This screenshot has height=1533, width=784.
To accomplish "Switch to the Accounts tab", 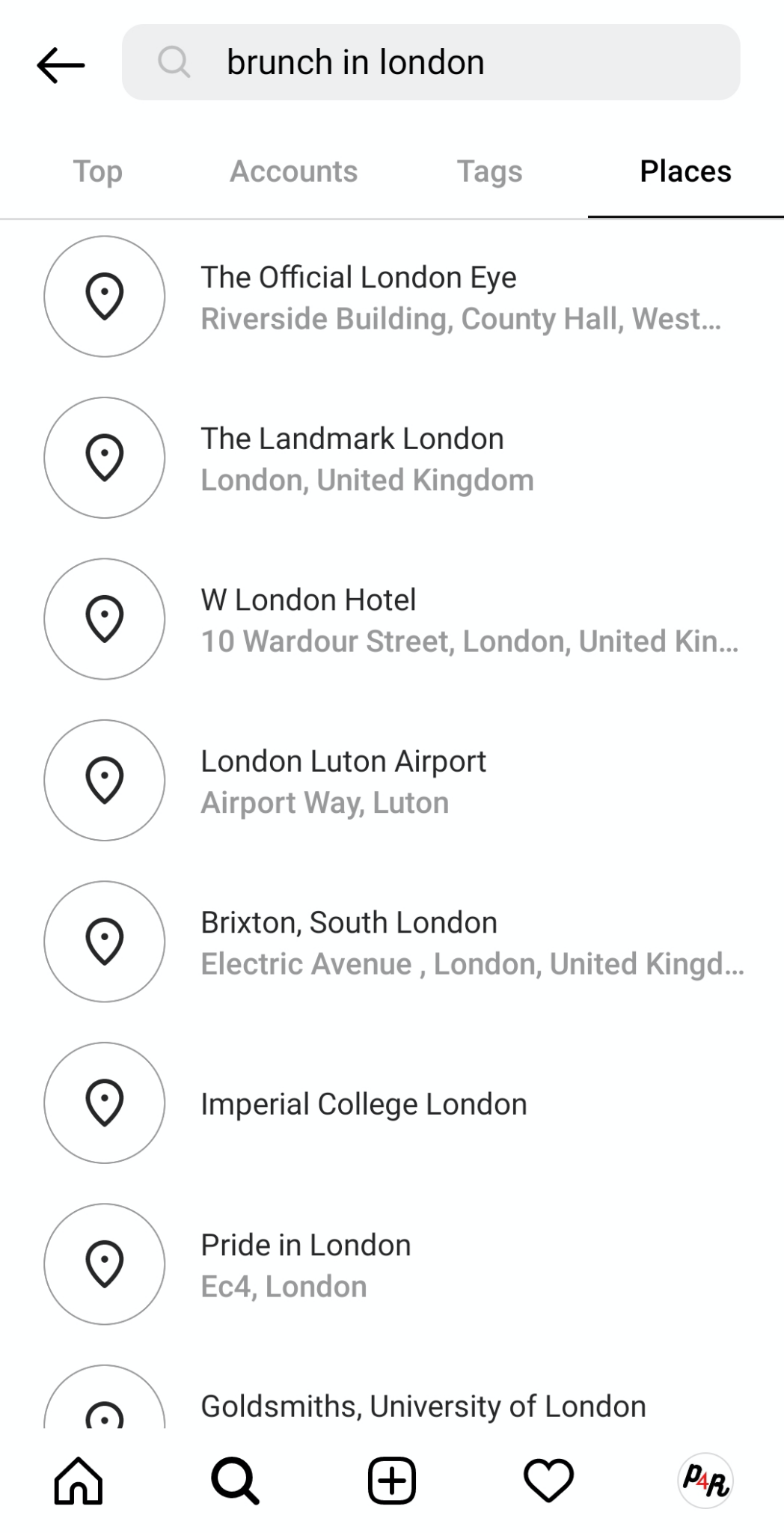I will [293, 171].
